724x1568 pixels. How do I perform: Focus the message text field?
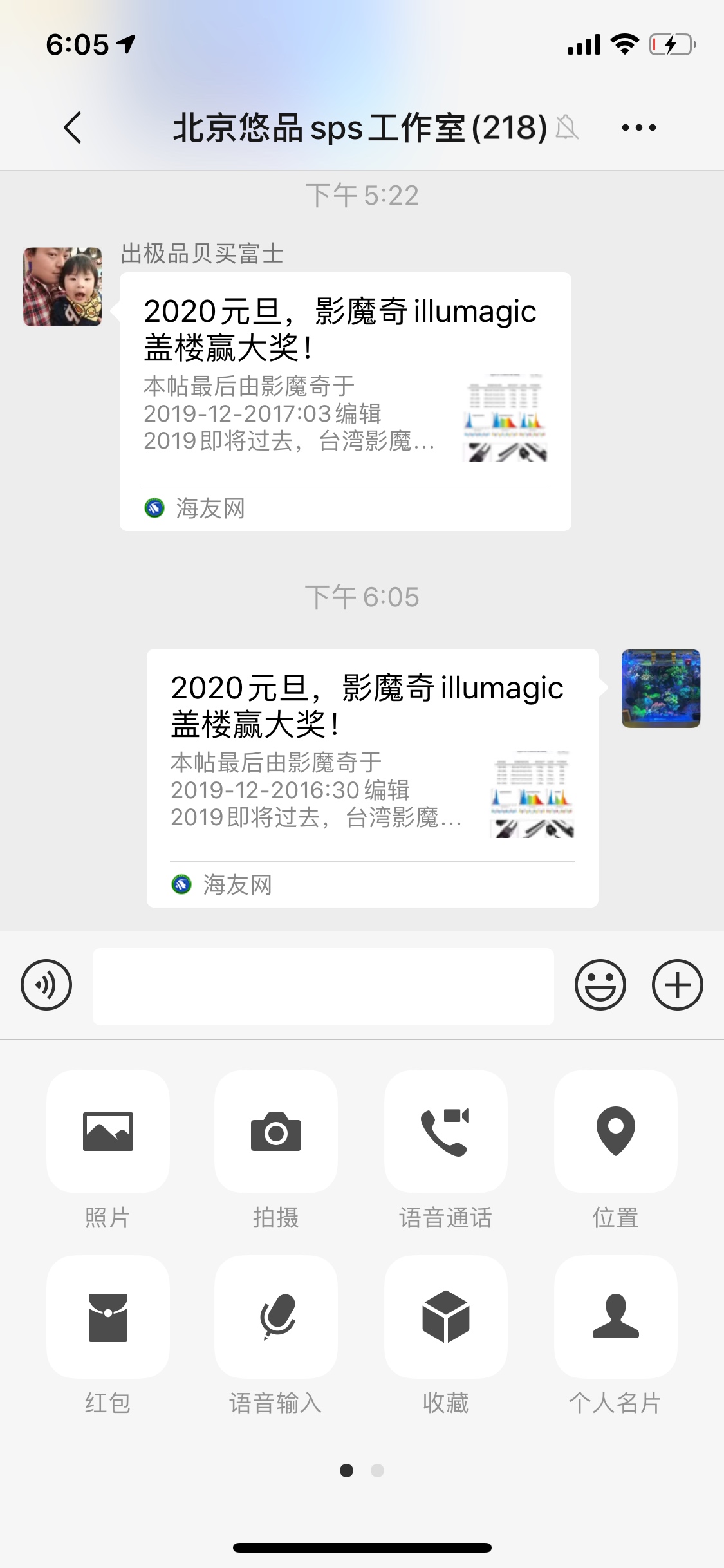click(323, 986)
